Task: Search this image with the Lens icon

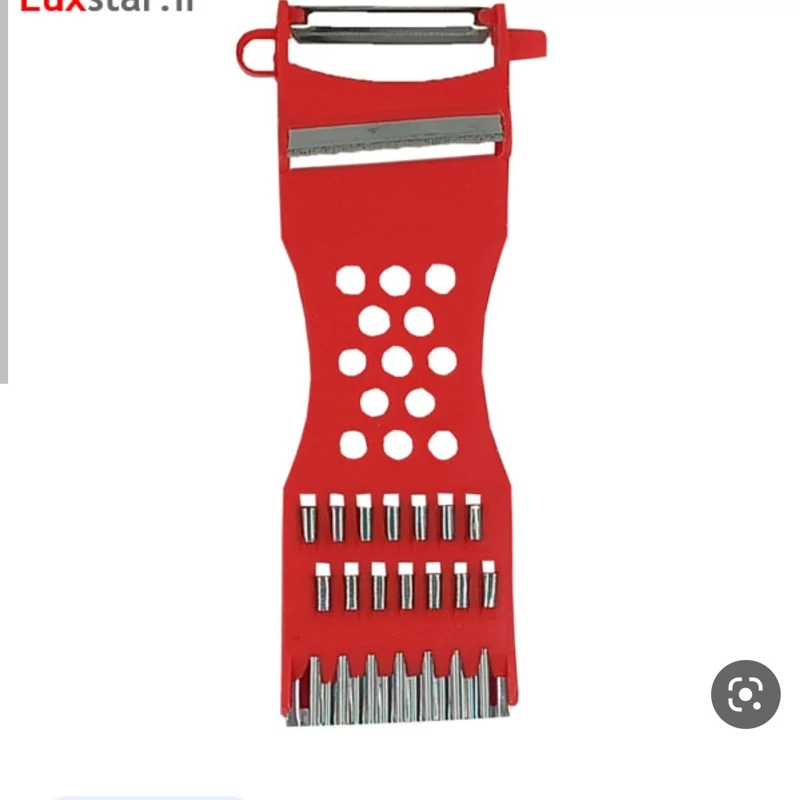Action: point(745,693)
